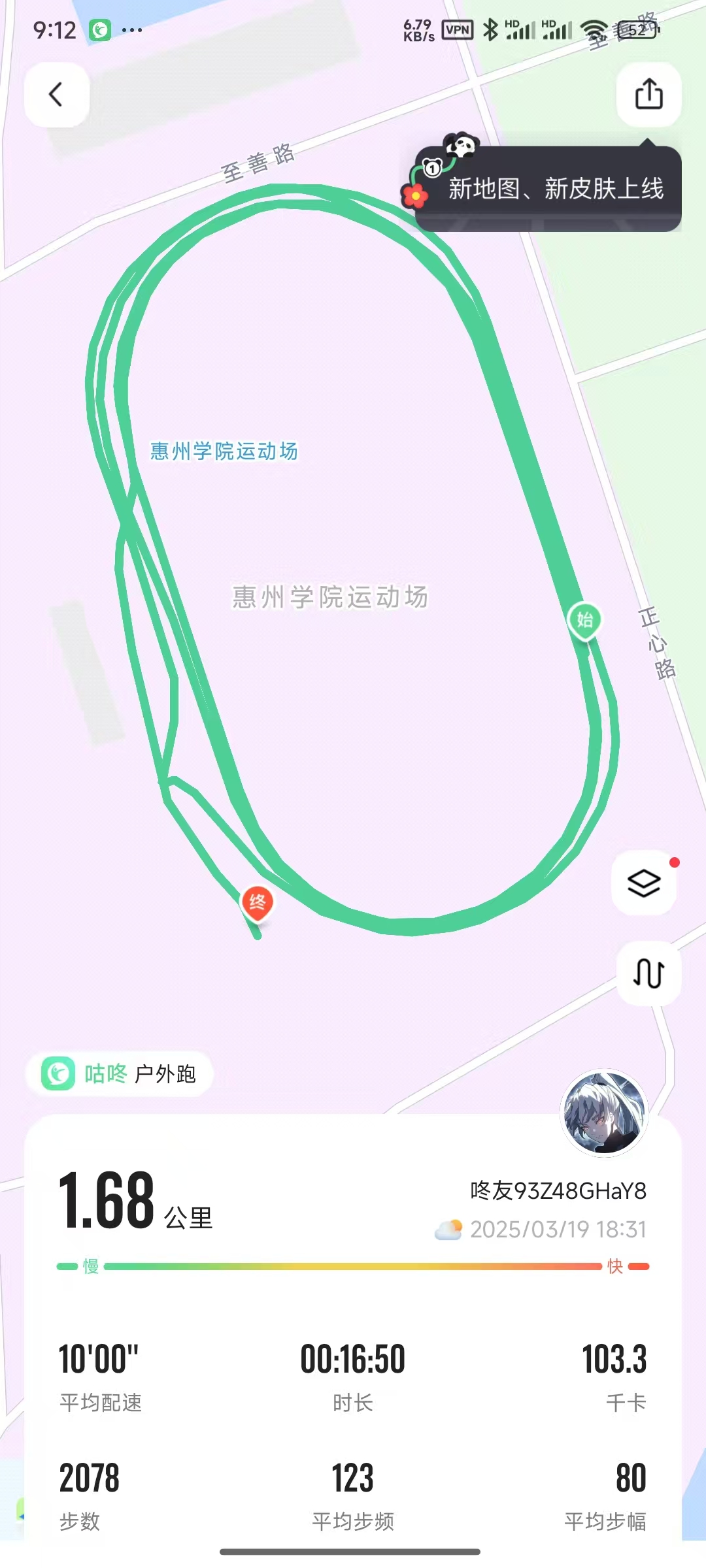Share this run record
This screenshot has height=1568, width=706.
(648, 95)
